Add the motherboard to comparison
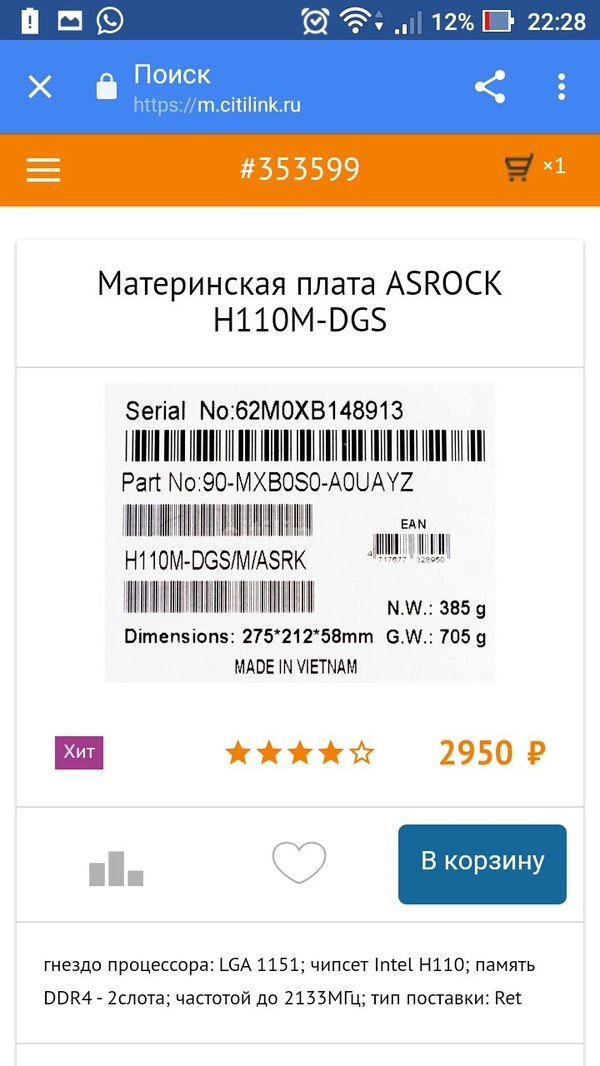 click(x=116, y=867)
